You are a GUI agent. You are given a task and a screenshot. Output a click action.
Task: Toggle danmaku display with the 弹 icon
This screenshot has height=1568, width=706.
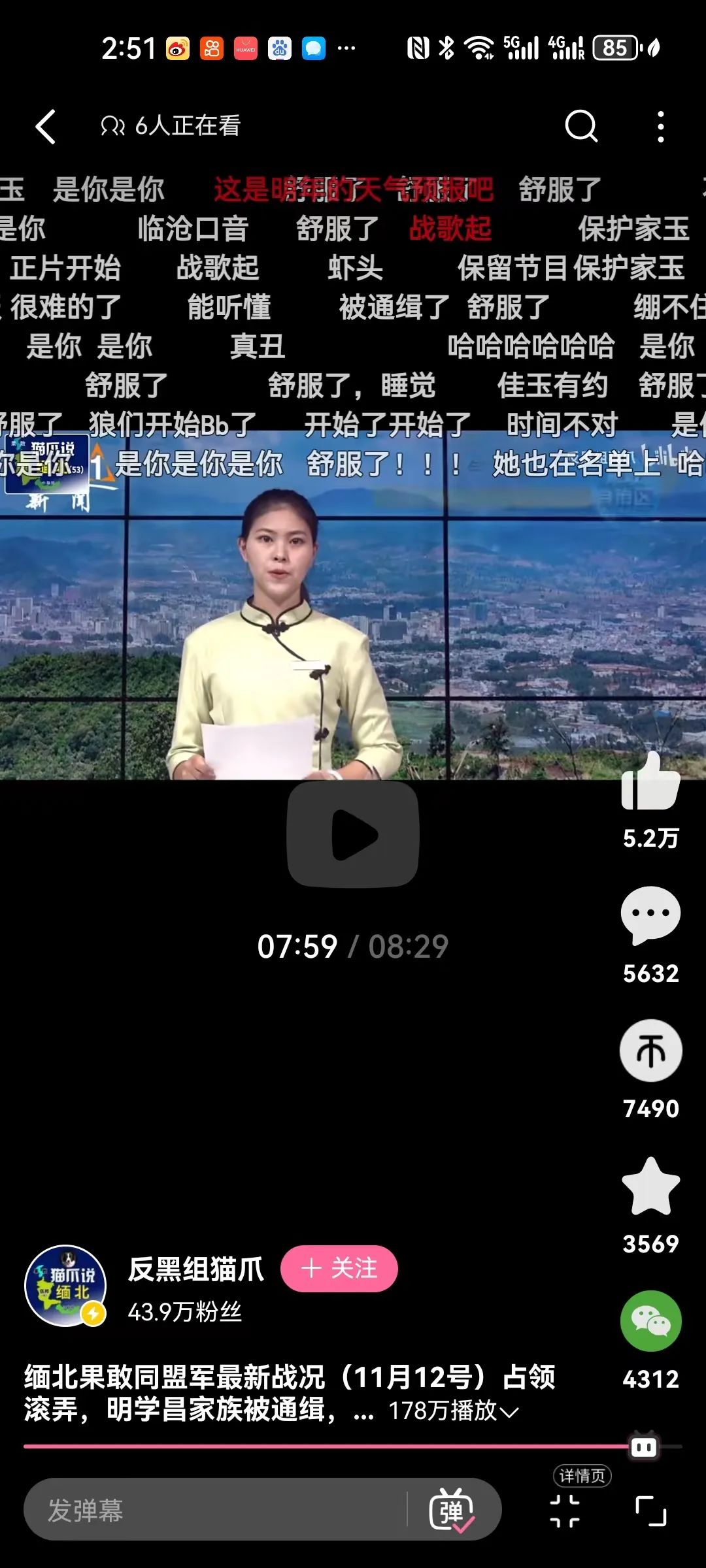pos(452,1510)
